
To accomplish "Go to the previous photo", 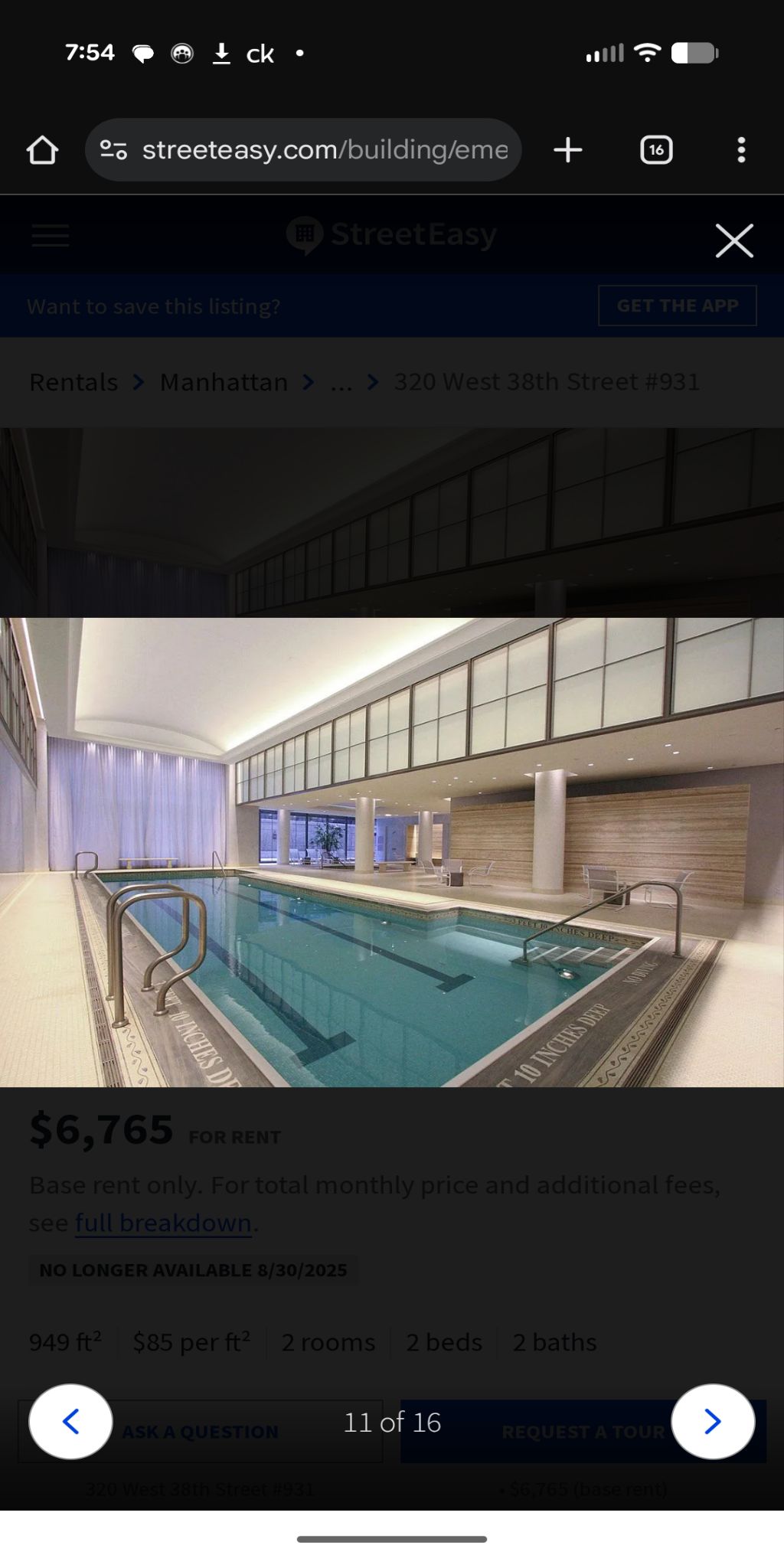I will coord(70,1422).
